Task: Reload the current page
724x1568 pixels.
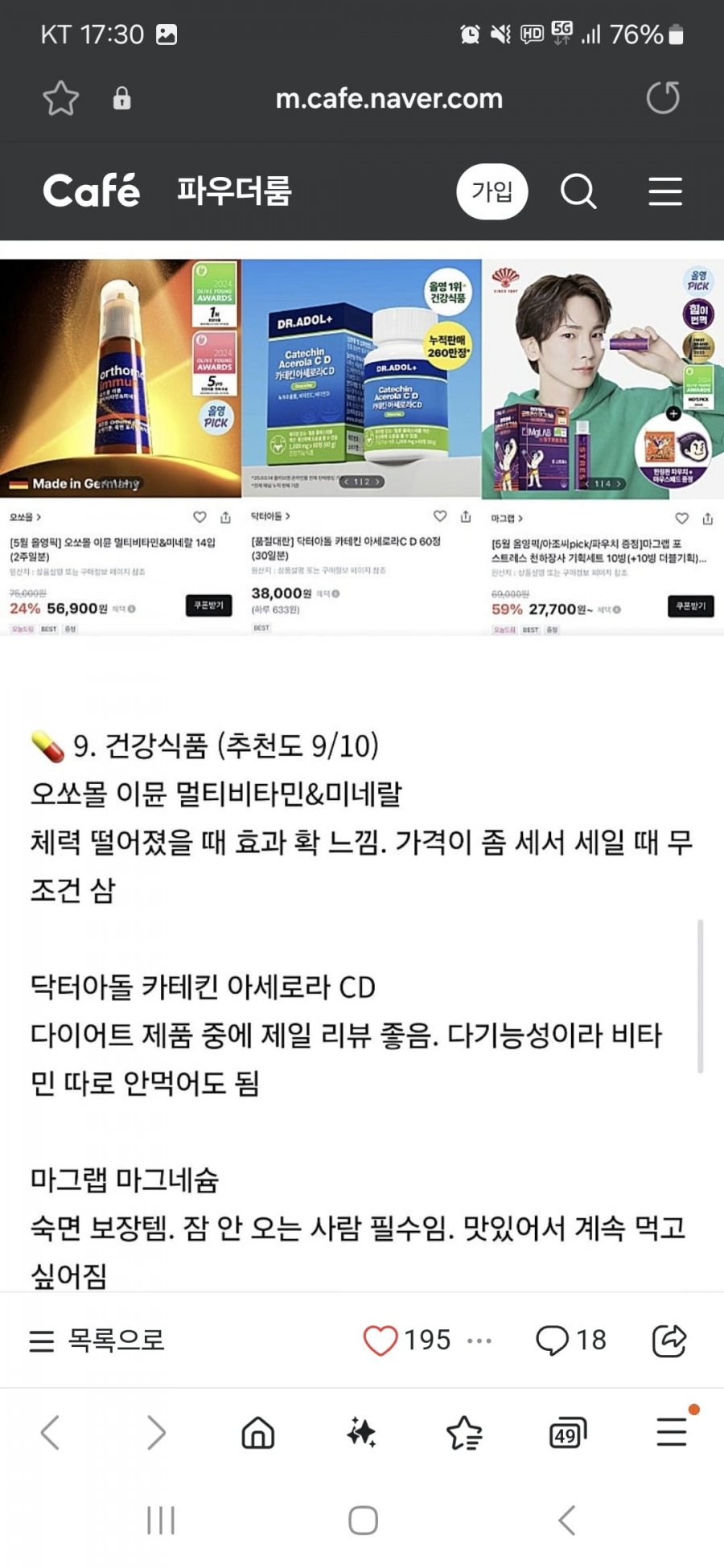Action: (663, 98)
